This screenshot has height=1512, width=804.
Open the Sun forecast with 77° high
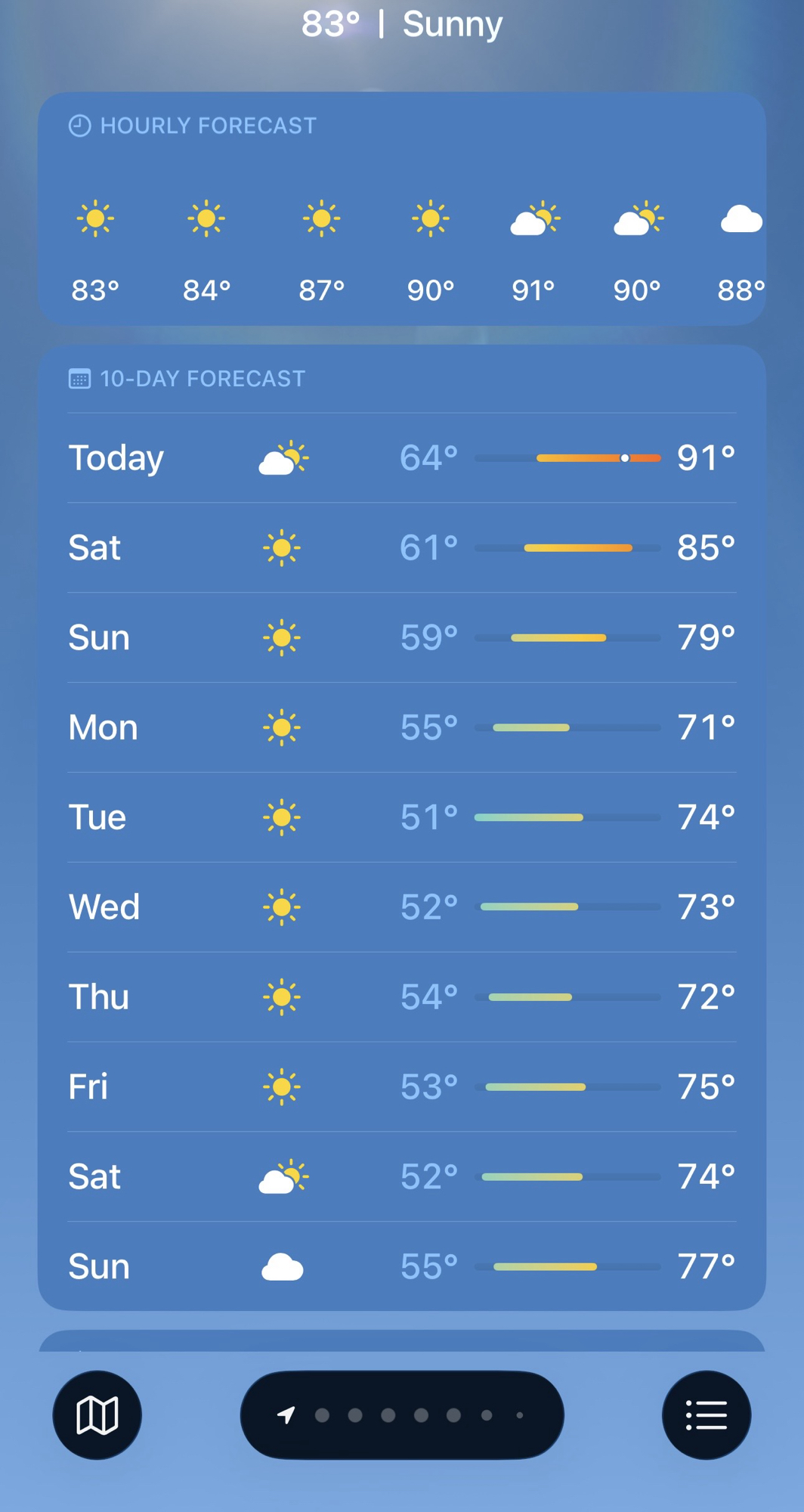coord(402,1266)
